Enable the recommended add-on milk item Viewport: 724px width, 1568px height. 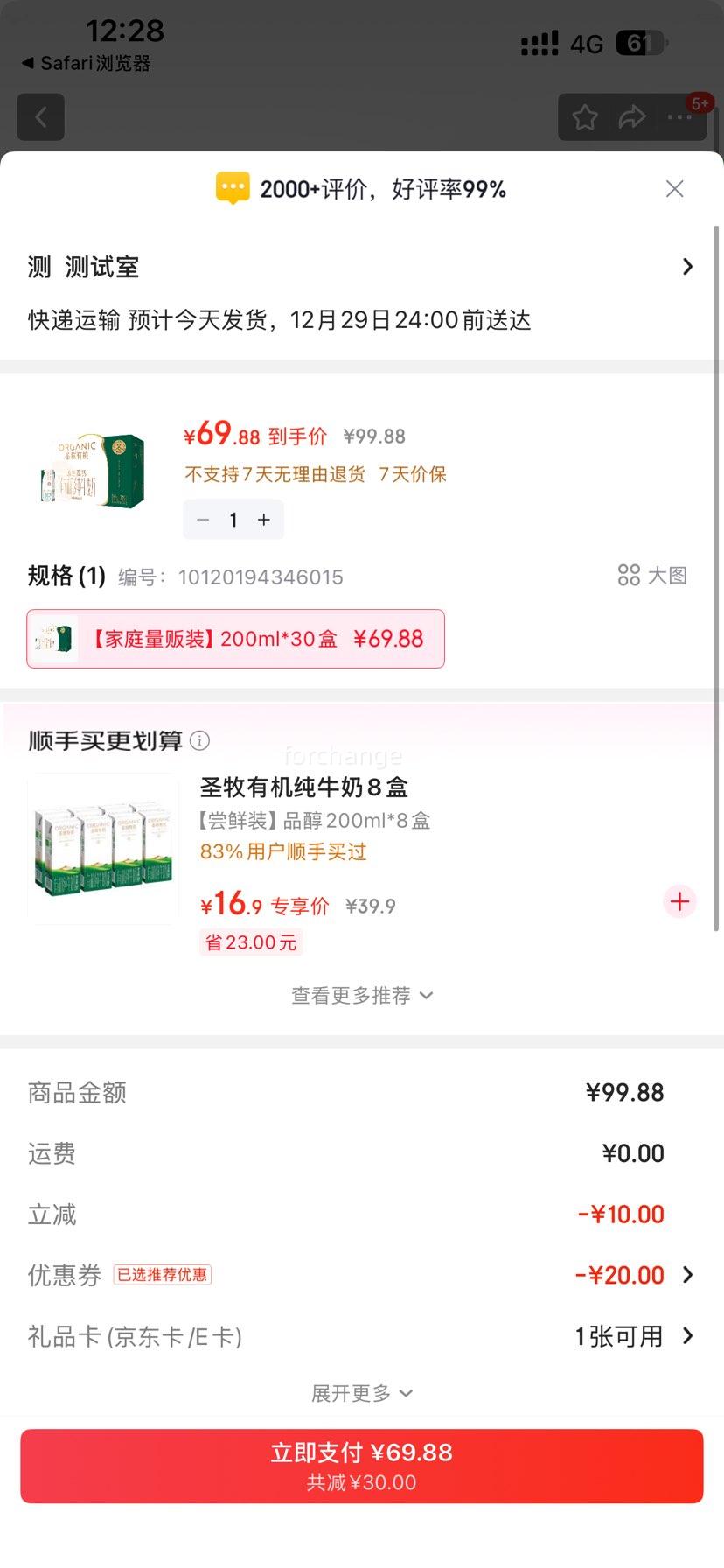point(679,901)
